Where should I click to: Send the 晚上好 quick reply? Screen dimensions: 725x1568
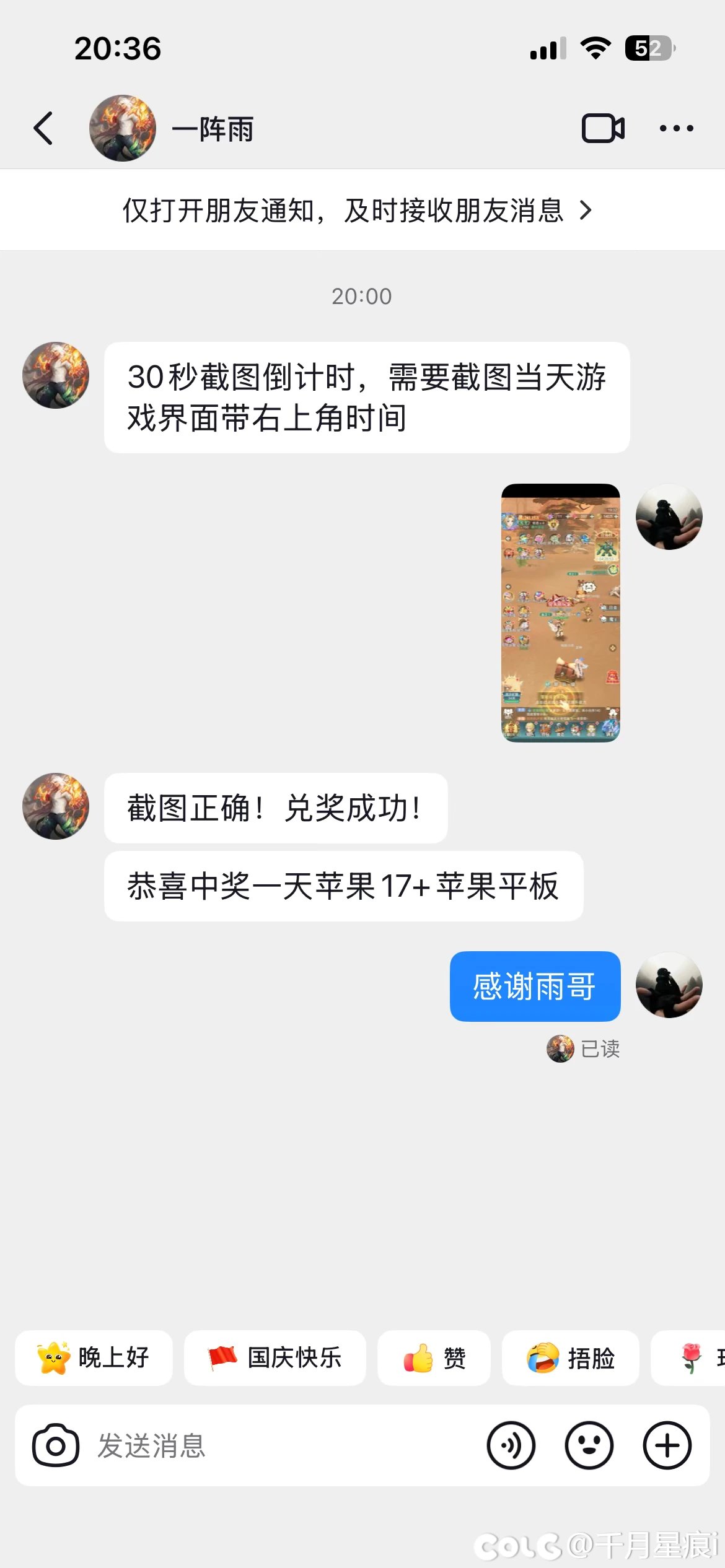click(x=94, y=1358)
